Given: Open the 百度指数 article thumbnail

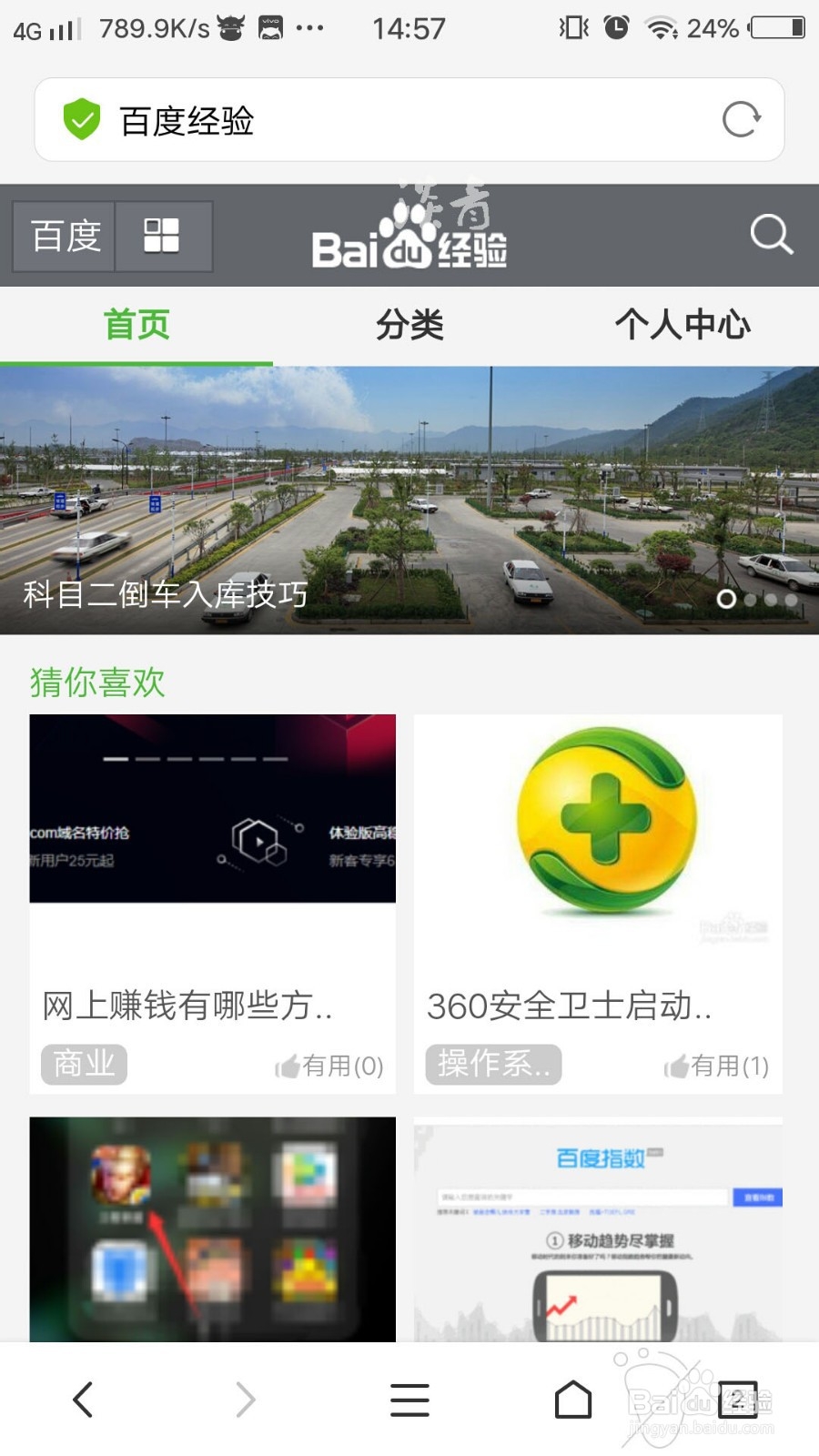Looking at the screenshot, I should click(x=598, y=1228).
